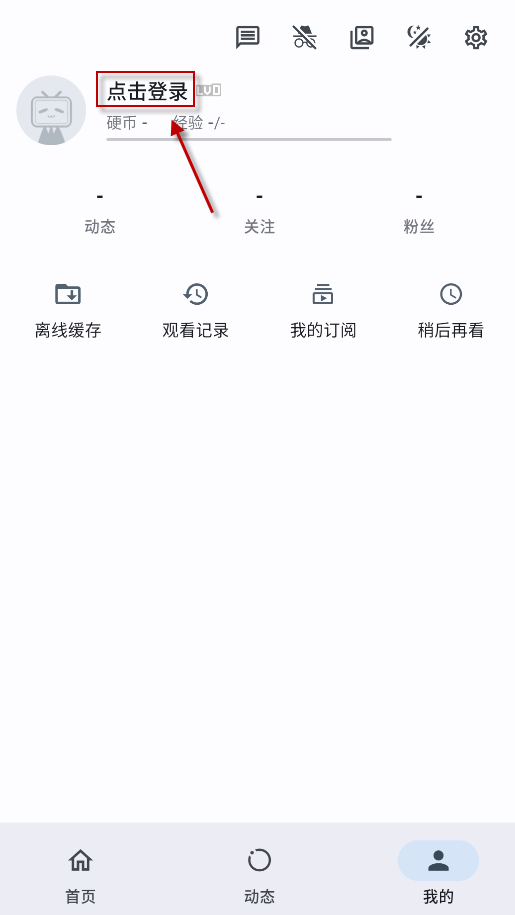The width and height of the screenshot is (515, 915).
Task: Open 稍后再看 watch later list
Action: [x=451, y=310]
